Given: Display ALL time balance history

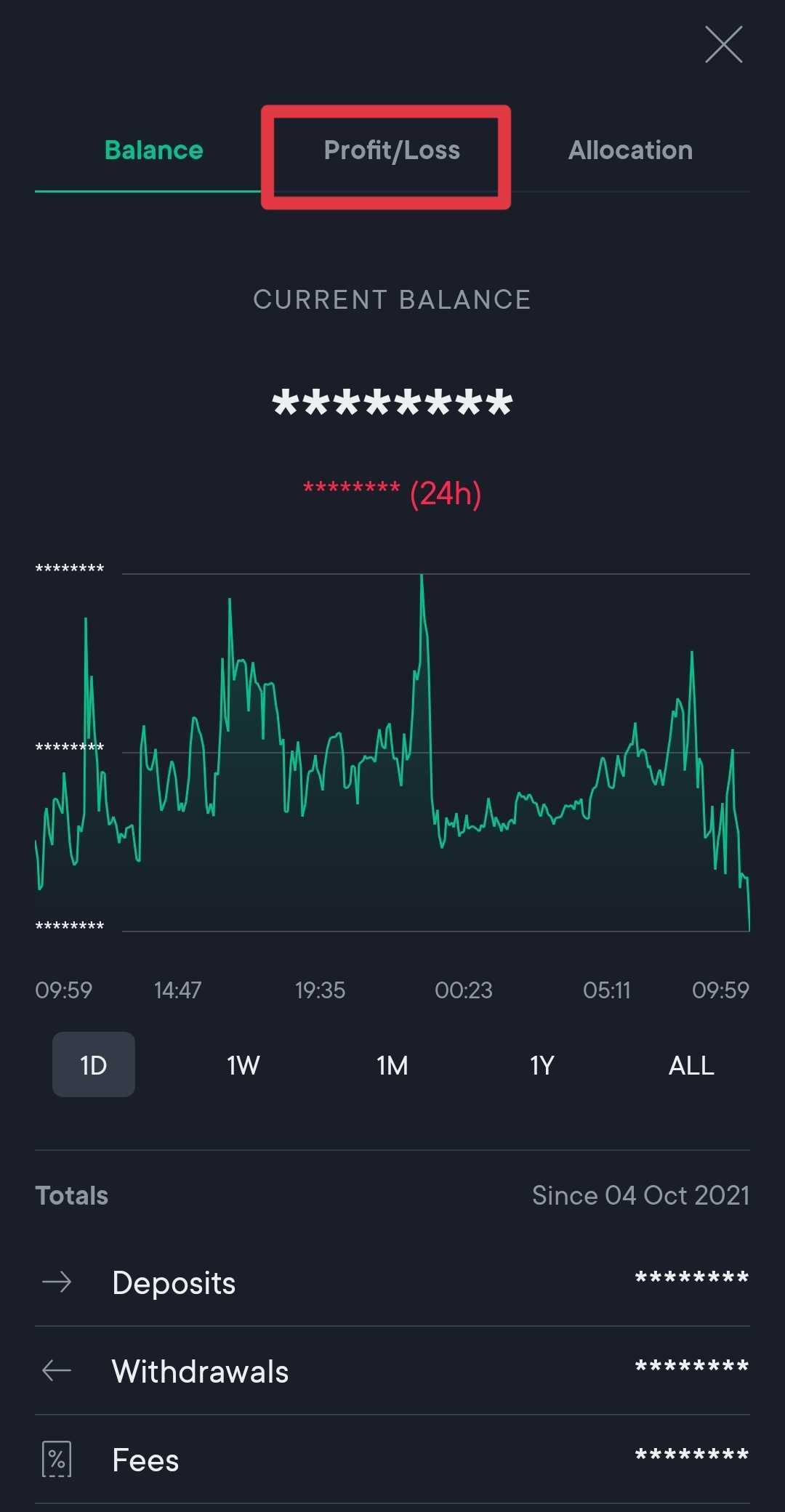Looking at the screenshot, I should pyautogui.click(x=691, y=1065).
